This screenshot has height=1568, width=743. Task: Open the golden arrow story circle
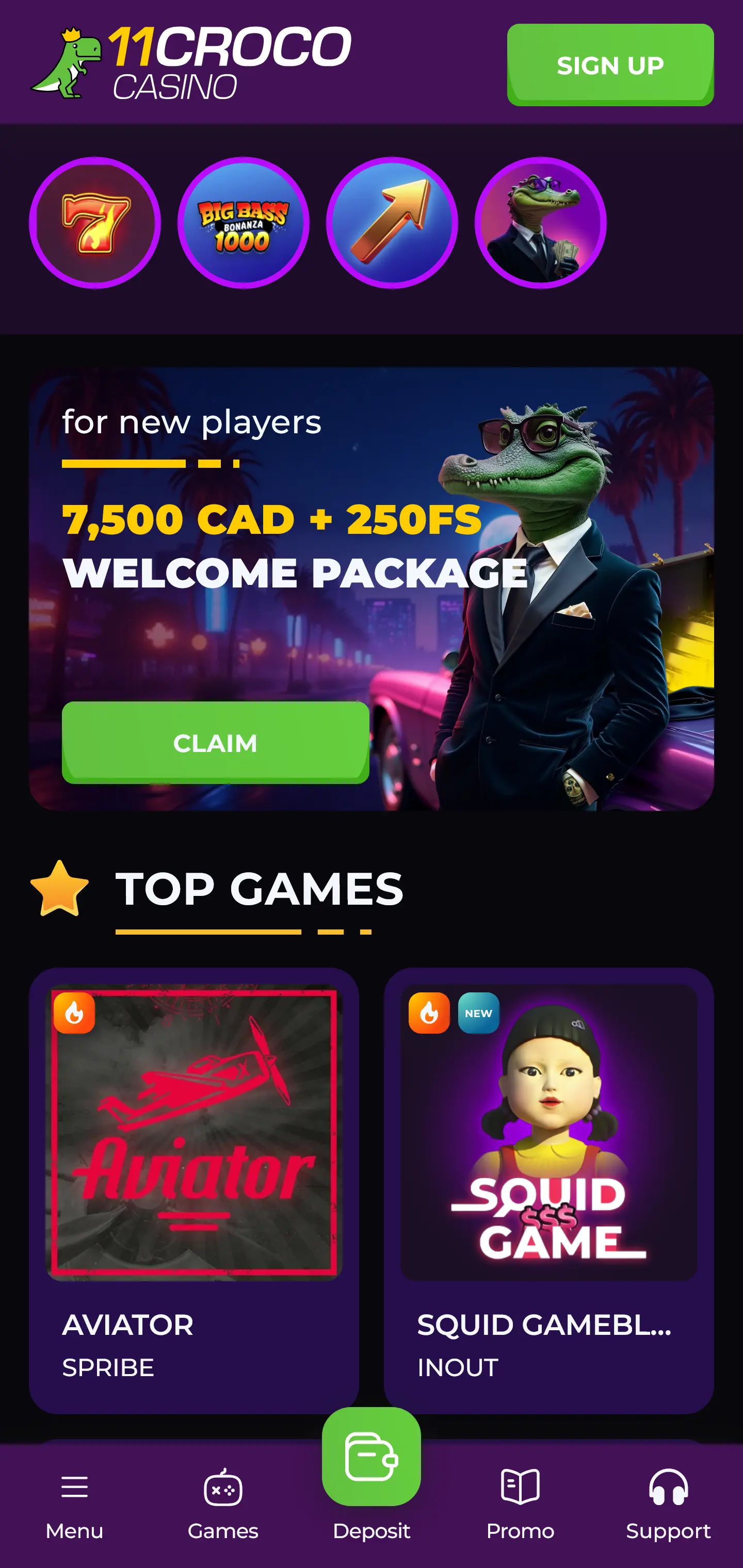point(392,223)
